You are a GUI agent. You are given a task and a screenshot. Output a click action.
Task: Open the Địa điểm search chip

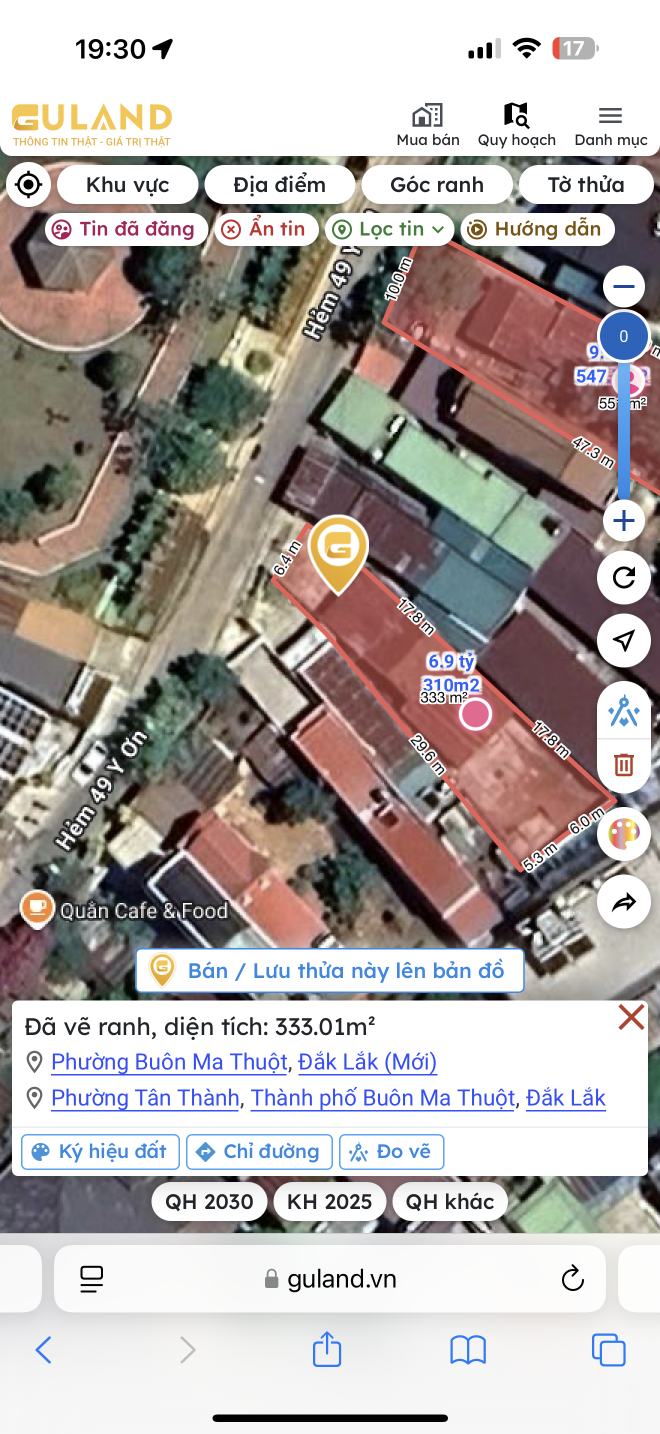(279, 185)
